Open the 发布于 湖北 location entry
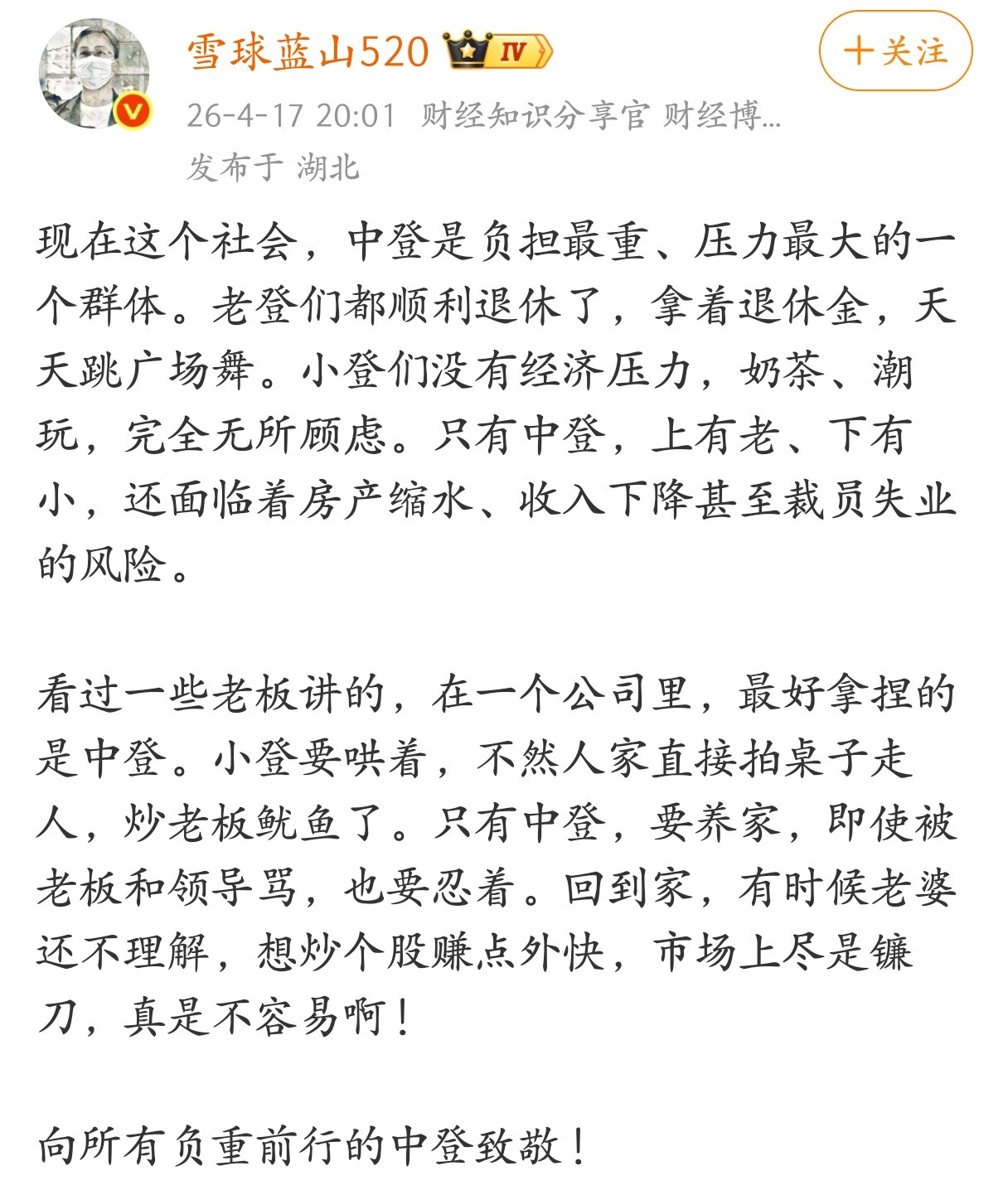Viewport: 1008px width, 1195px height. click(x=274, y=167)
